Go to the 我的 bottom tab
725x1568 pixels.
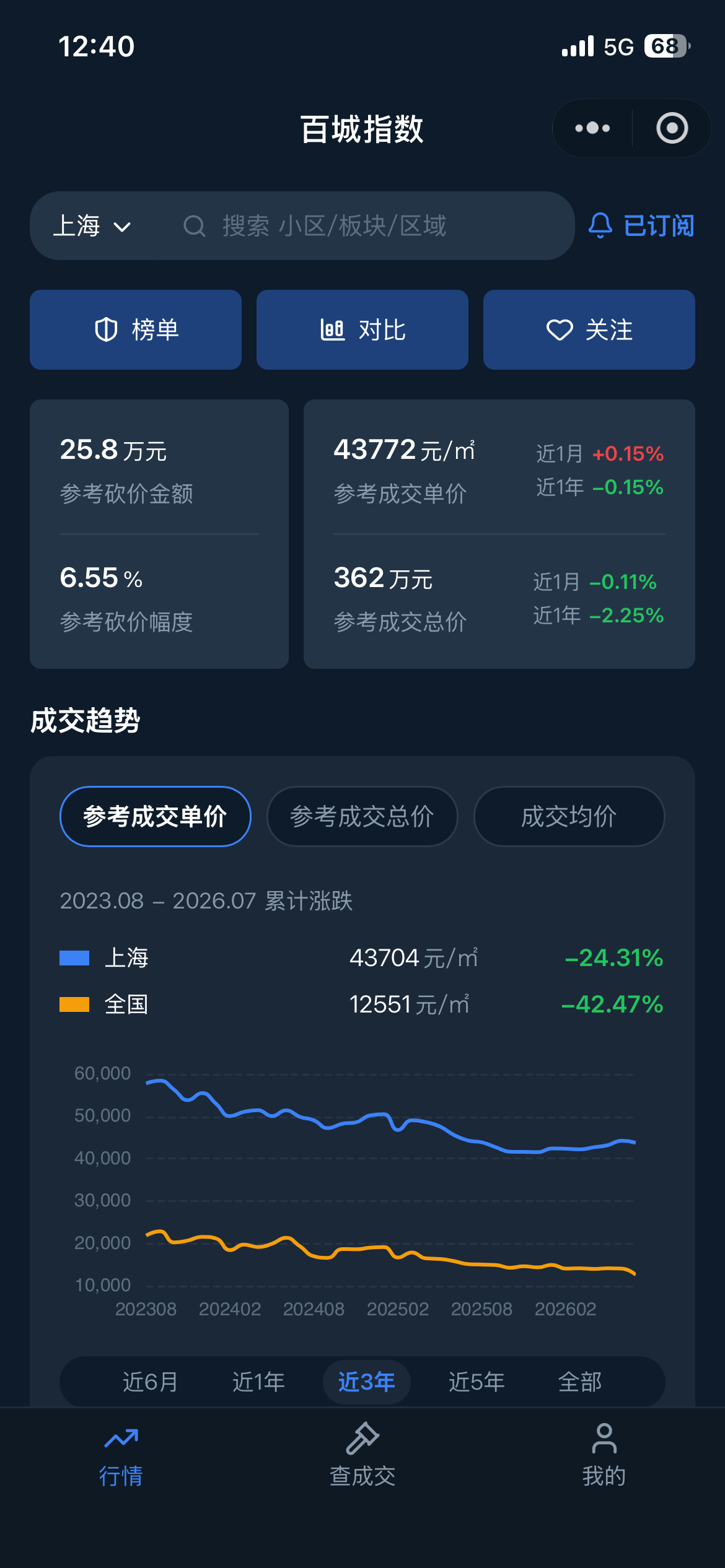(x=604, y=1455)
